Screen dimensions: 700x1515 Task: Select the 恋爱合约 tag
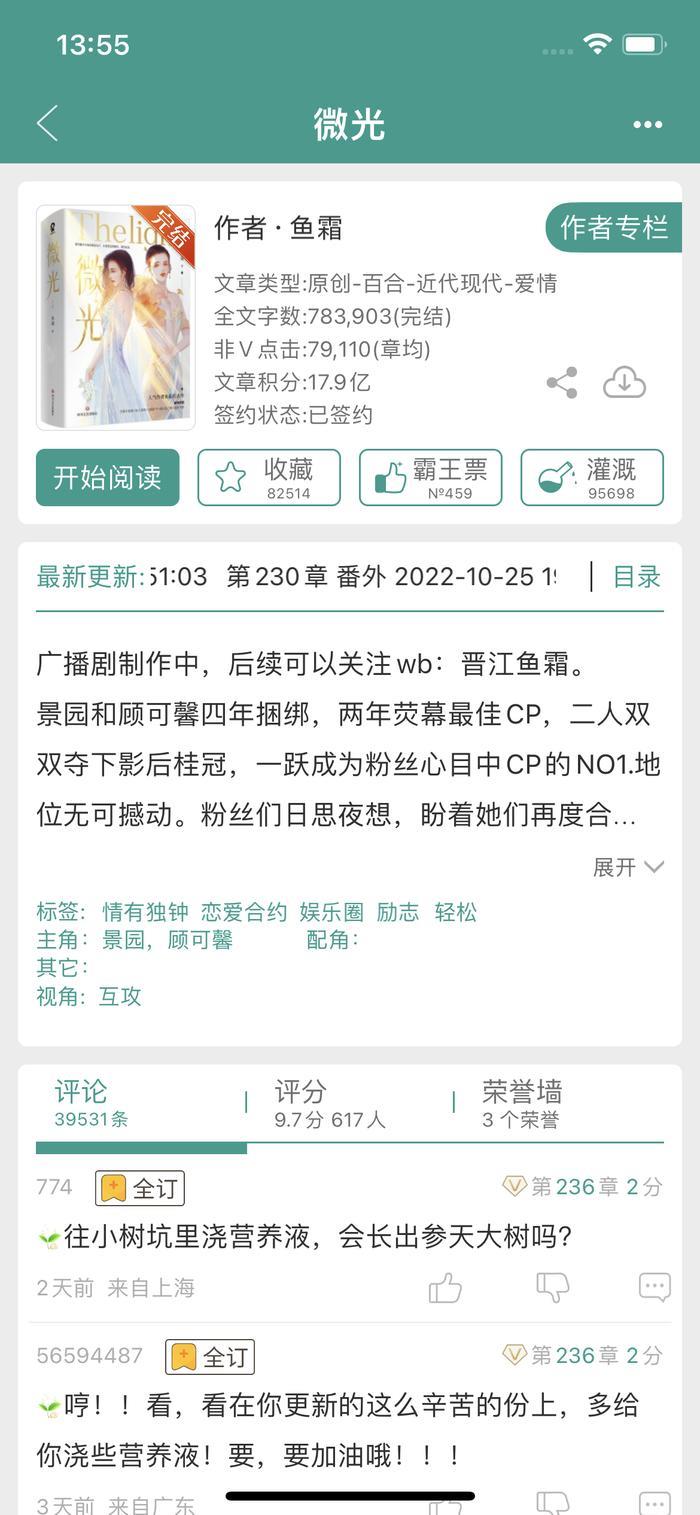coord(244,912)
